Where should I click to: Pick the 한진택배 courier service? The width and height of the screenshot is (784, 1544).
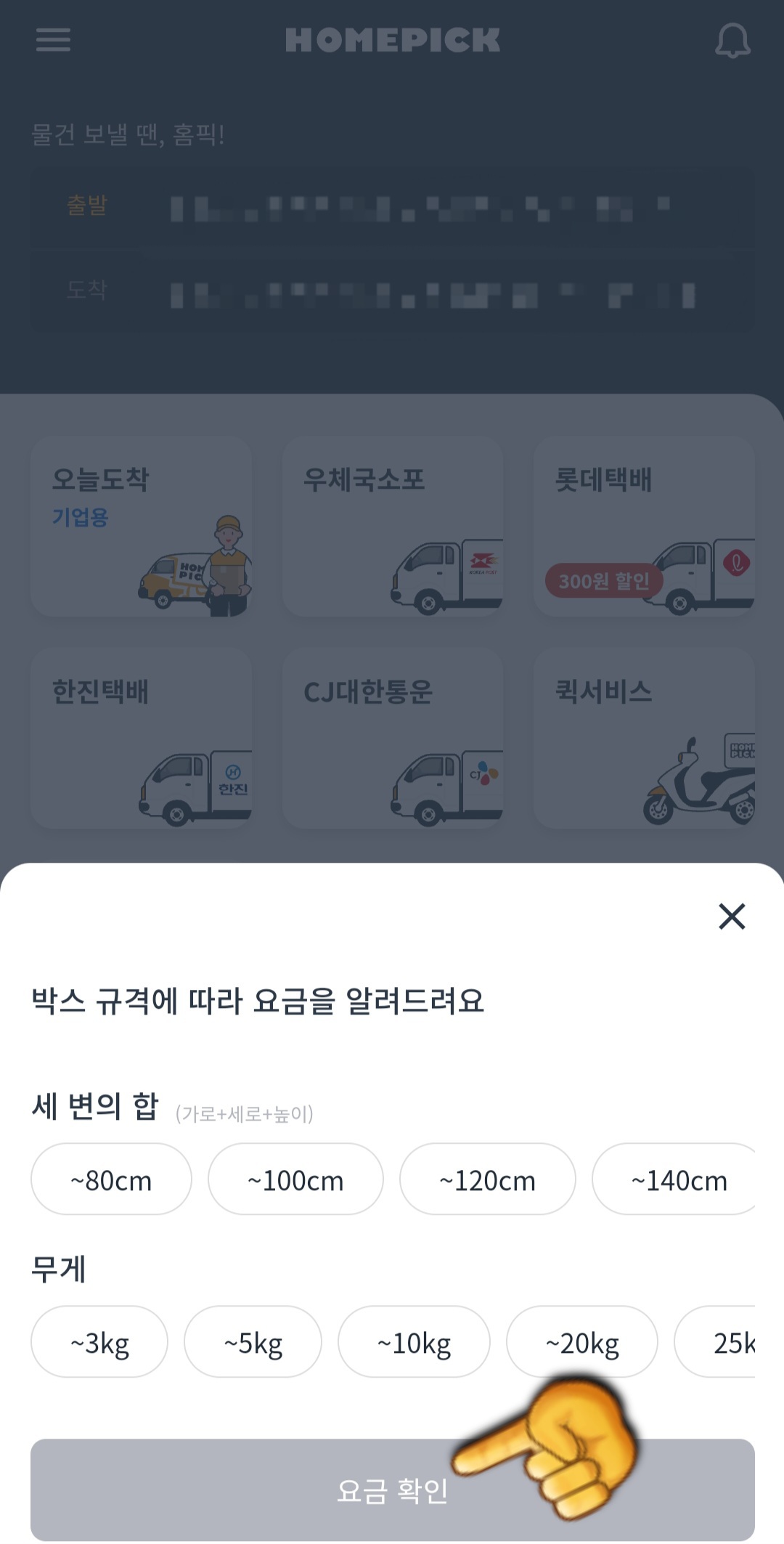tap(140, 741)
